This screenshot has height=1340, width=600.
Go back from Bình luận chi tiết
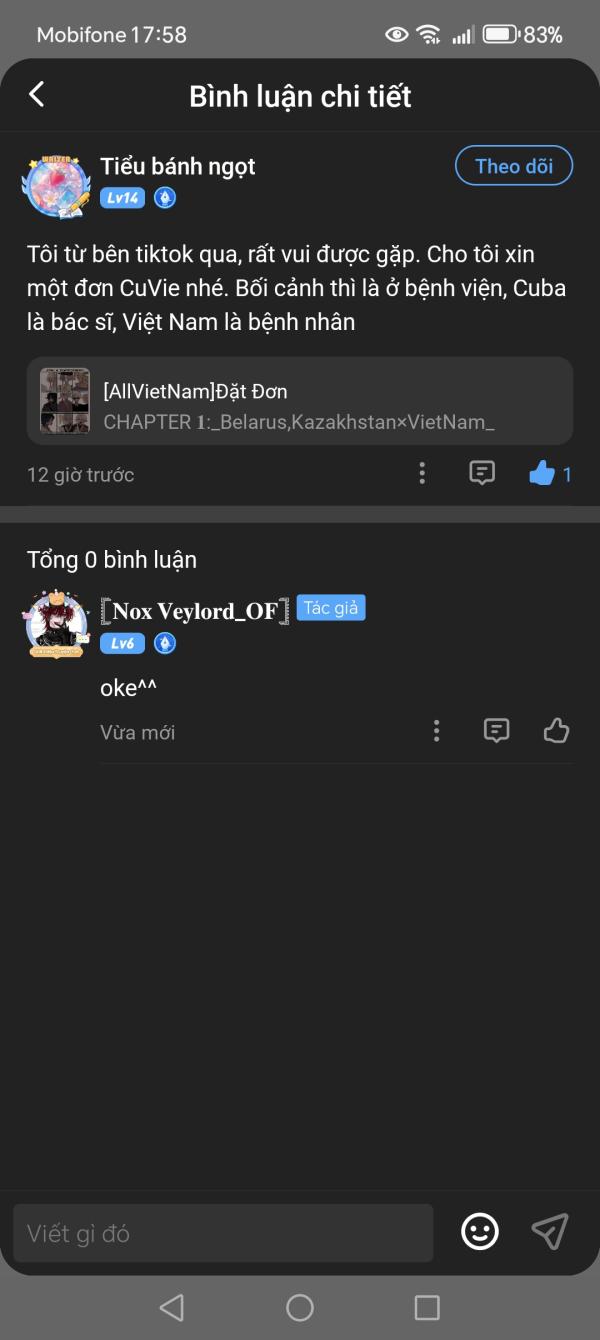[x=37, y=95]
